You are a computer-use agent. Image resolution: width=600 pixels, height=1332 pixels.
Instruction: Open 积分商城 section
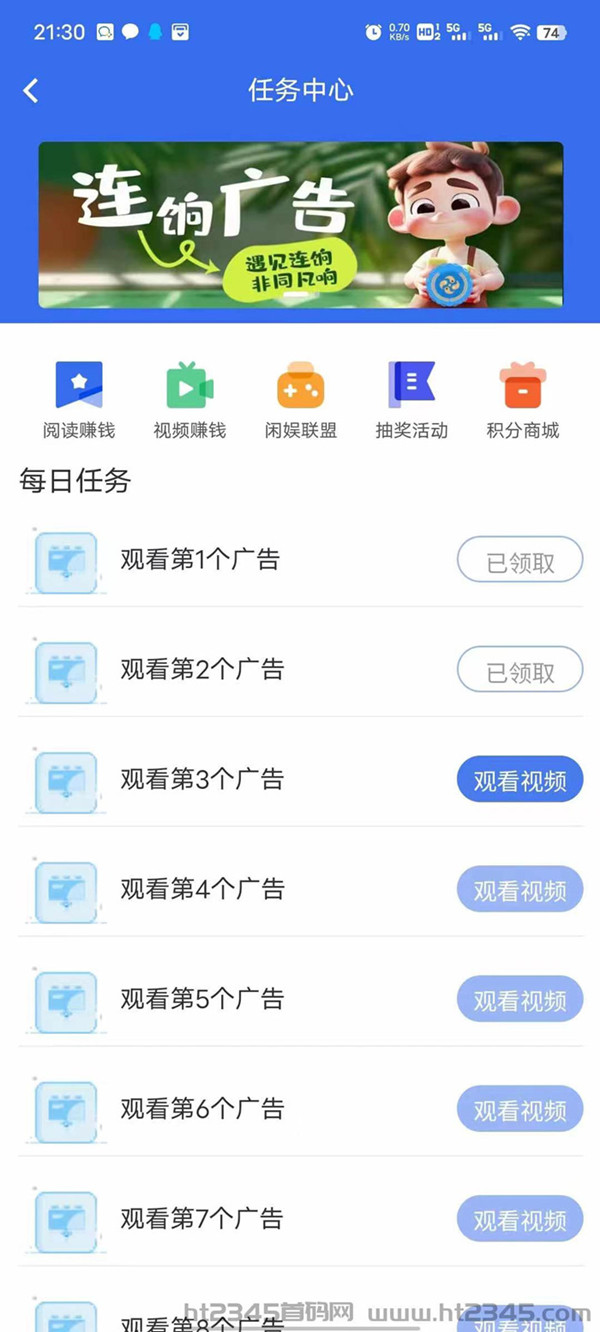(522, 400)
